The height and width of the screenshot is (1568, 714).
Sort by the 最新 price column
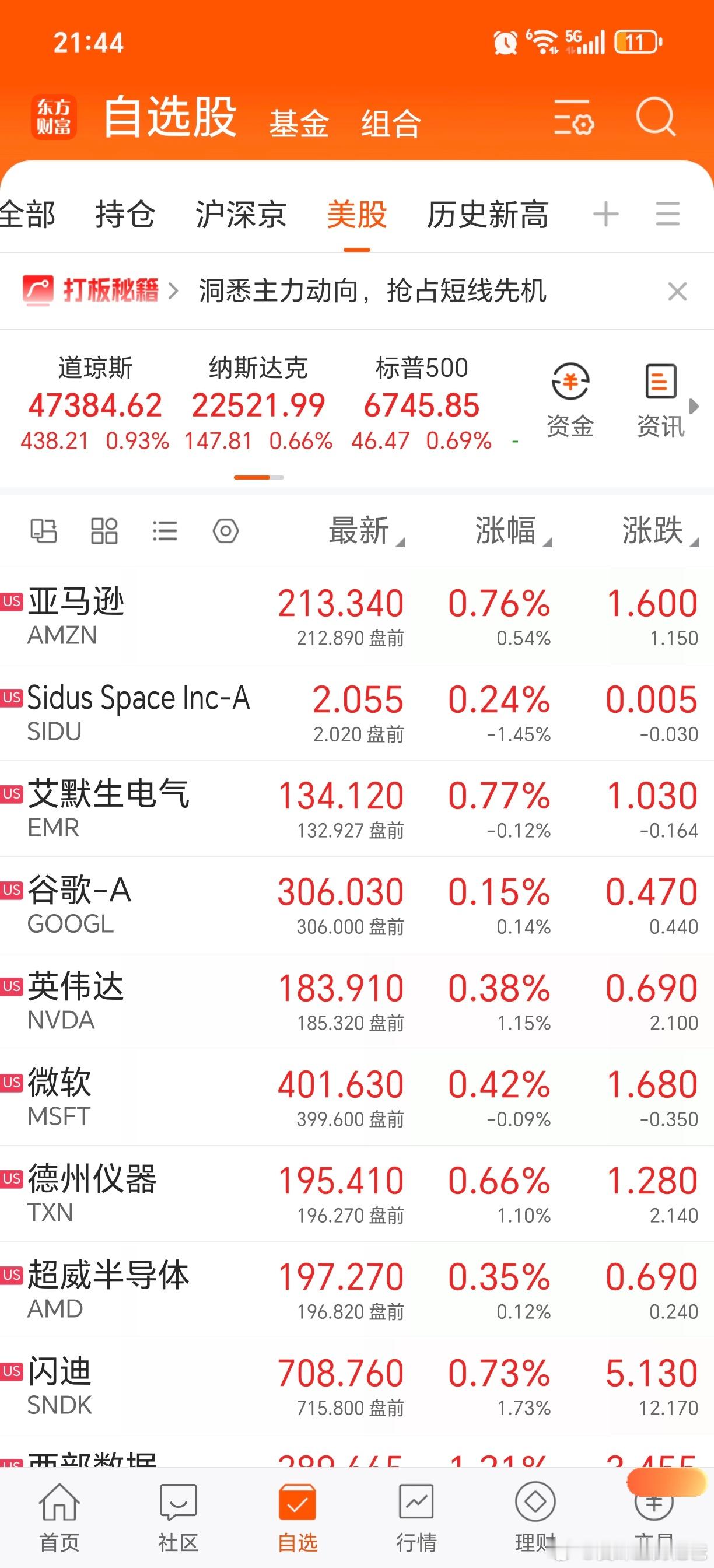(x=359, y=531)
